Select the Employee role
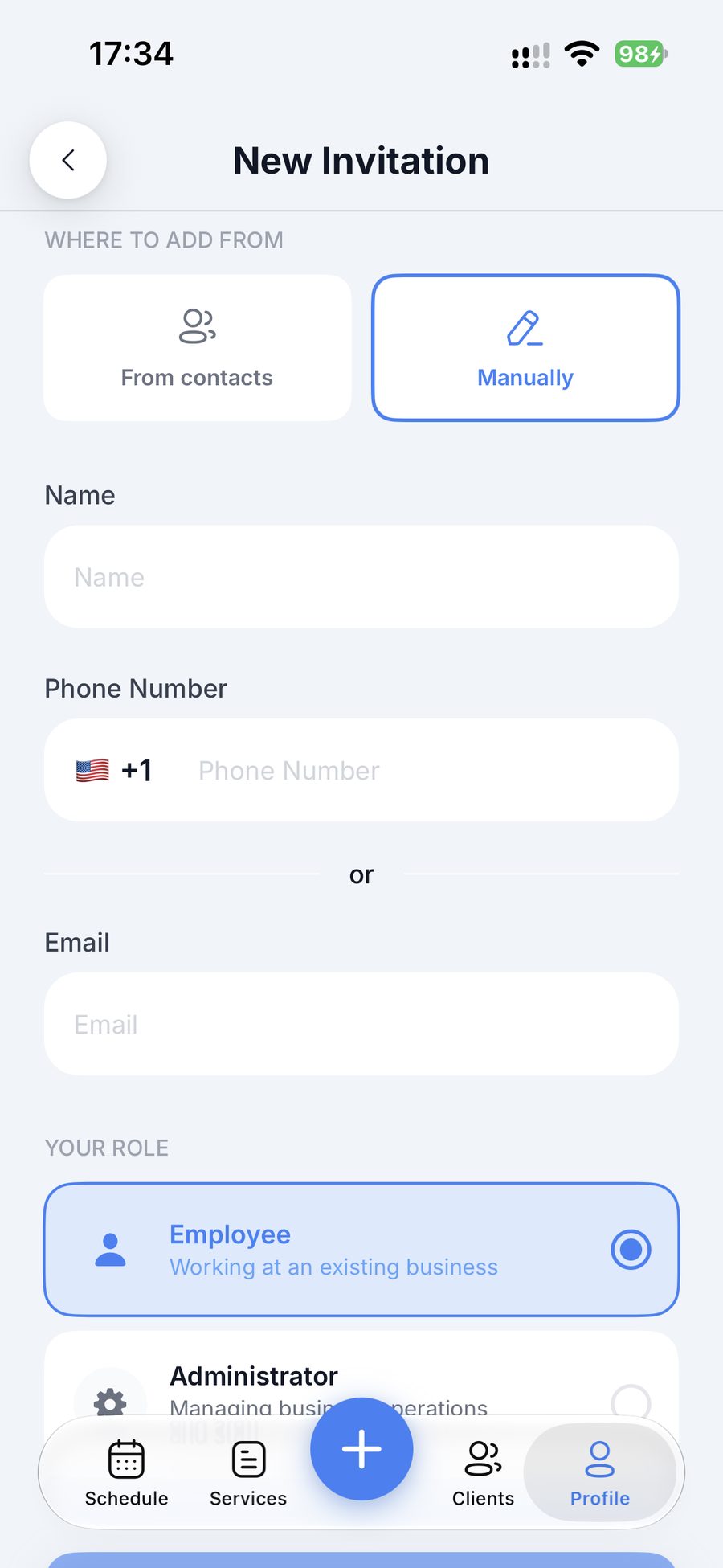723x1568 pixels. click(x=361, y=1250)
